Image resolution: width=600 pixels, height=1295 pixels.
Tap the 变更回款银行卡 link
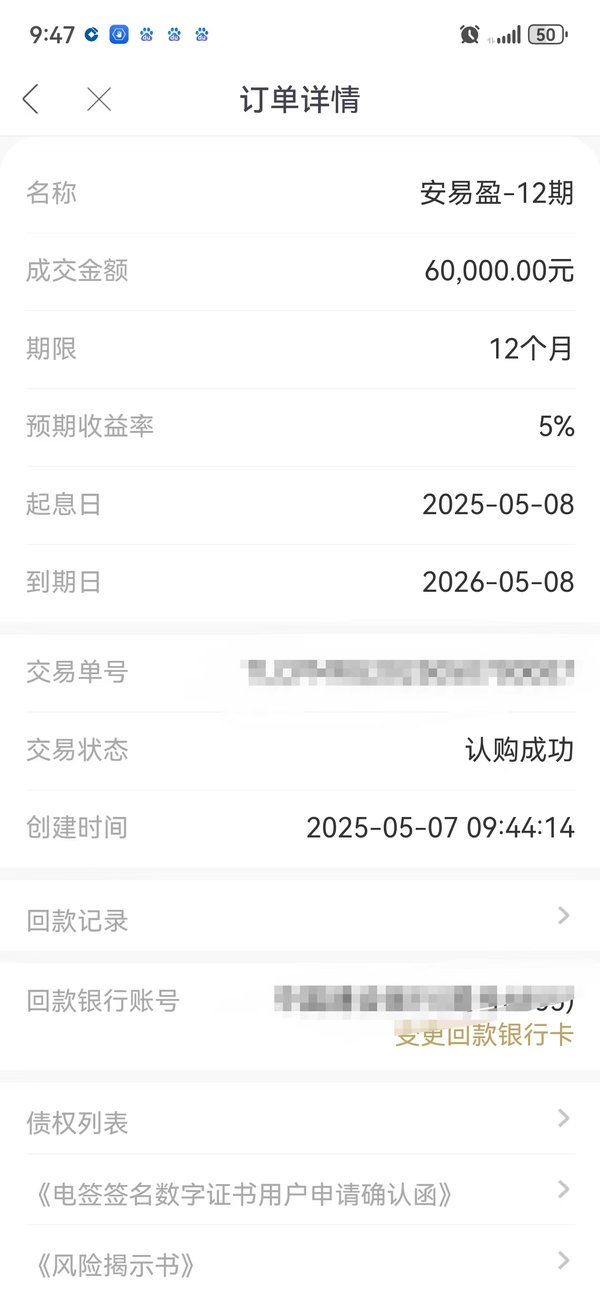click(484, 1036)
